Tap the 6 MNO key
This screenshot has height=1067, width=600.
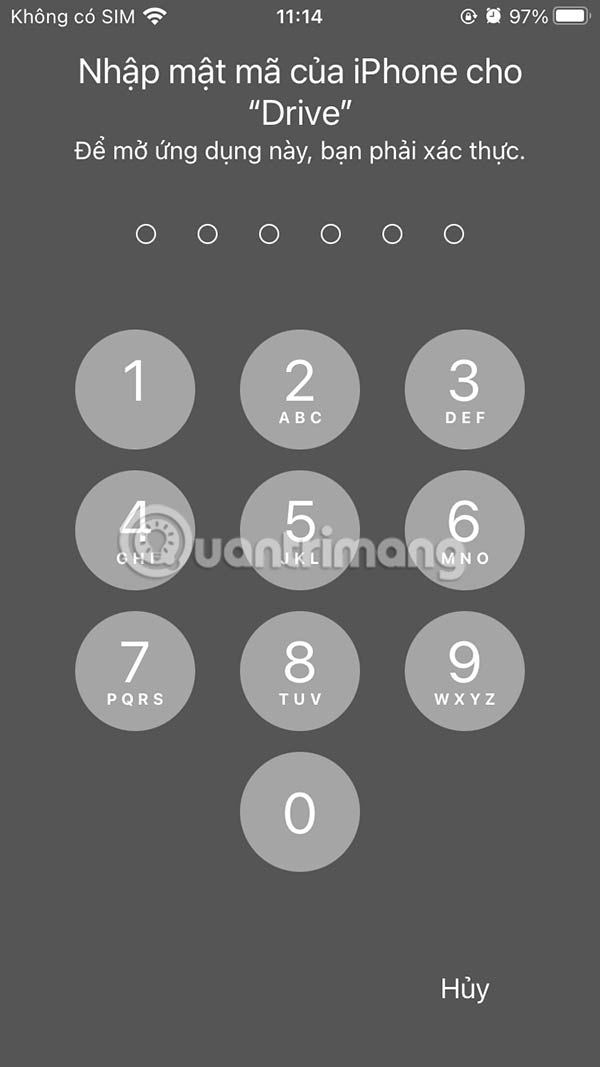point(464,530)
